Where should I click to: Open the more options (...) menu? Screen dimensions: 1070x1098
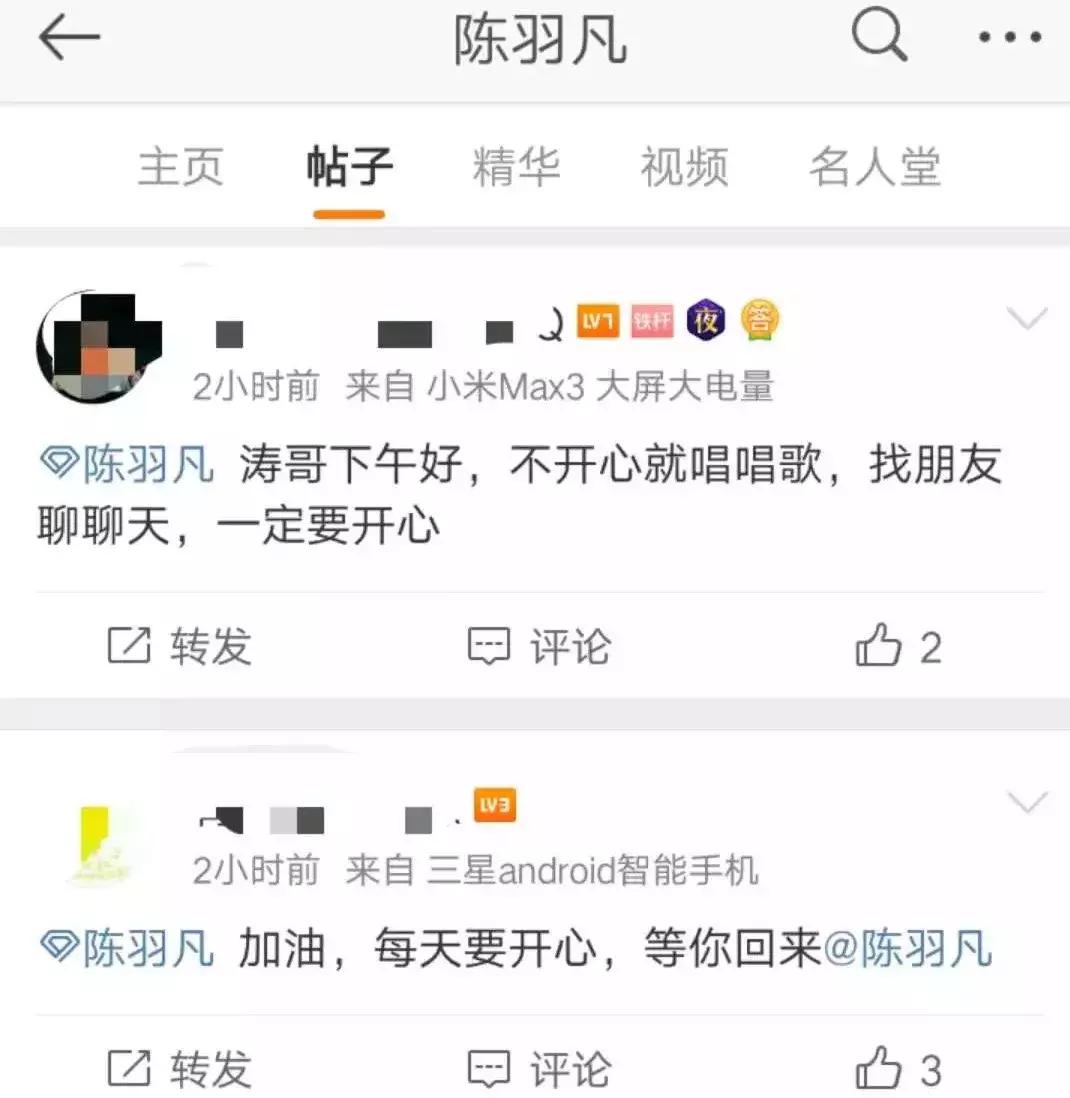click(1010, 38)
